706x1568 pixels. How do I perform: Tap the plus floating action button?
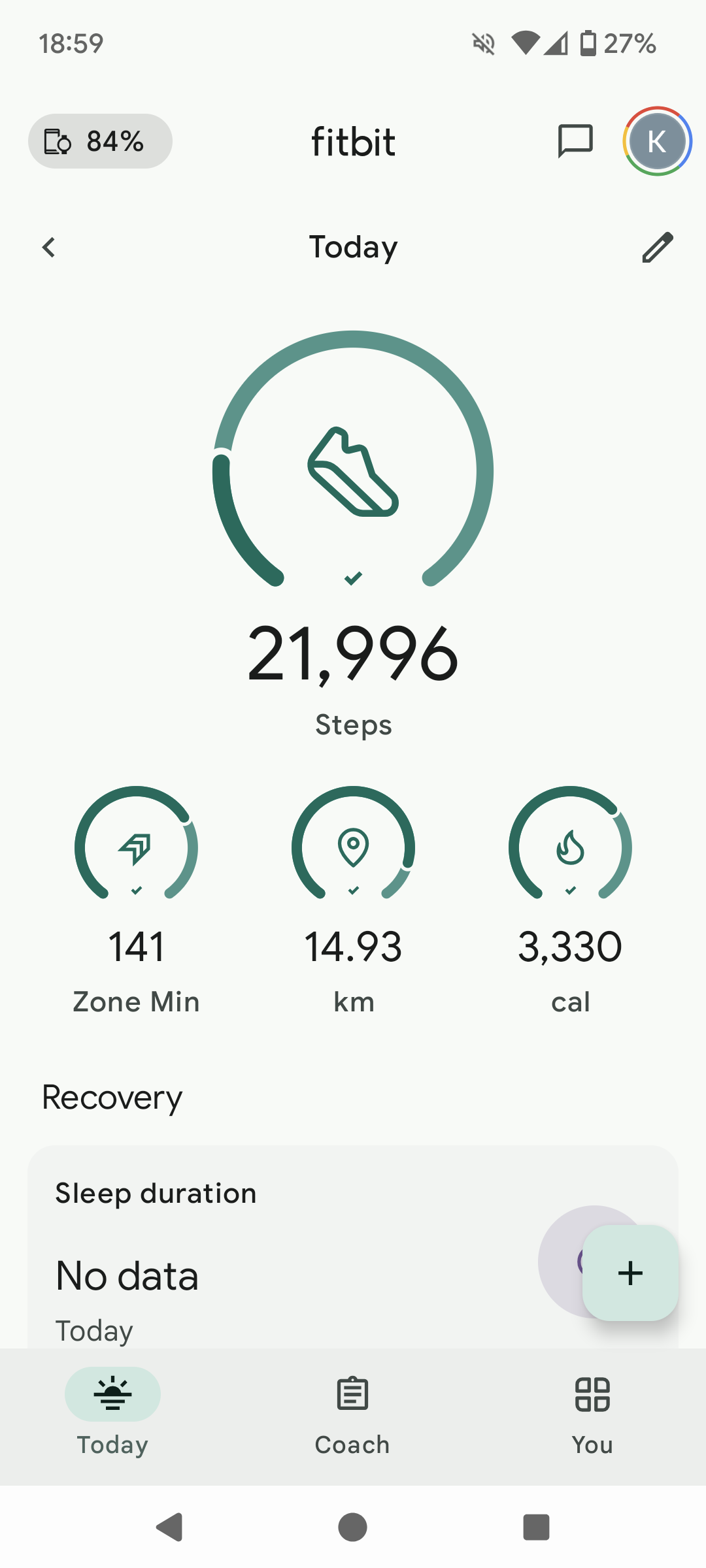coord(630,1273)
